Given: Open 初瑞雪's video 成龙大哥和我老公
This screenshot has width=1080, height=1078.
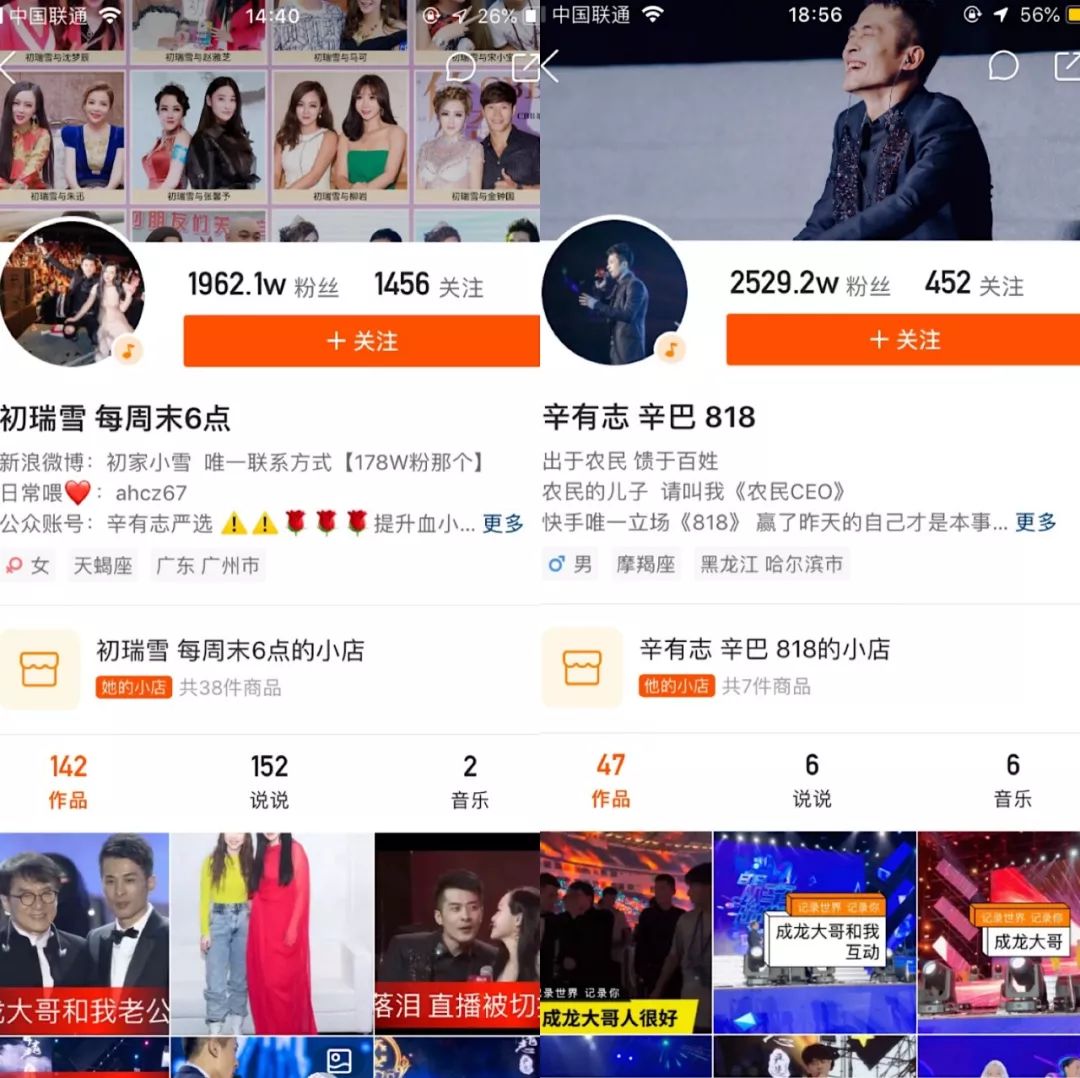Looking at the screenshot, I should pyautogui.click(x=84, y=933).
